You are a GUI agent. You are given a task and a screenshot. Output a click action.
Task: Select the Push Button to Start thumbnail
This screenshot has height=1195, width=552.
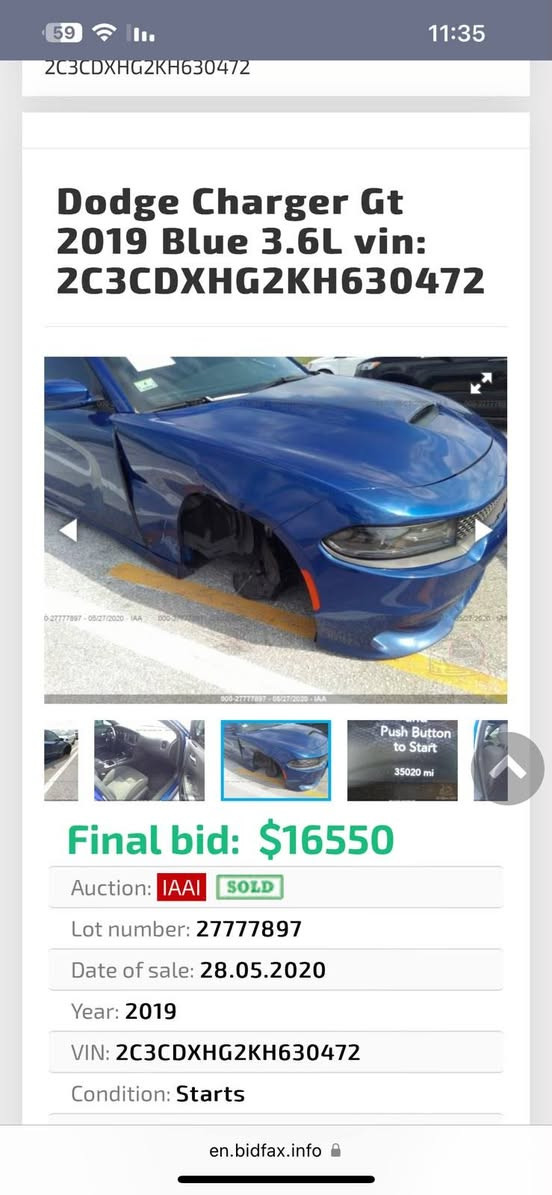tap(403, 760)
